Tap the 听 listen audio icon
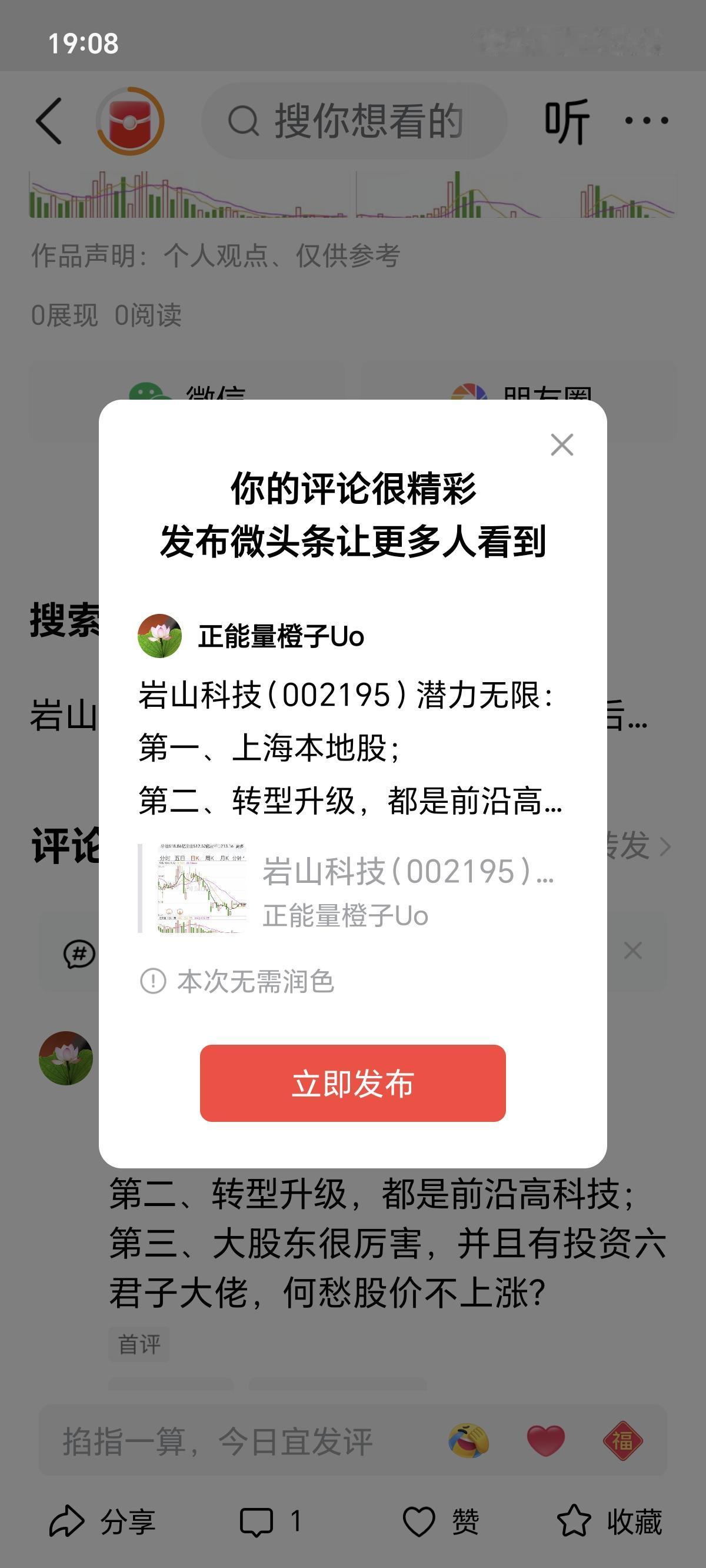 pyautogui.click(x=566, y=121)
